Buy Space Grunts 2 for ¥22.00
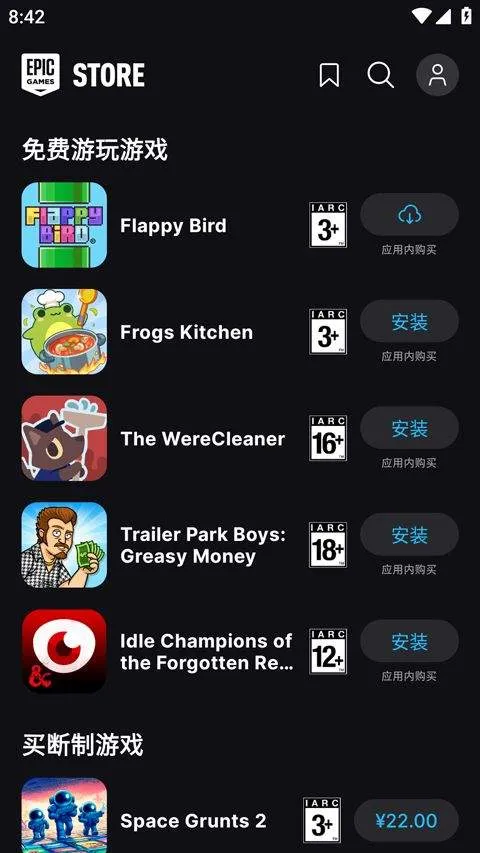 [407, 820]
